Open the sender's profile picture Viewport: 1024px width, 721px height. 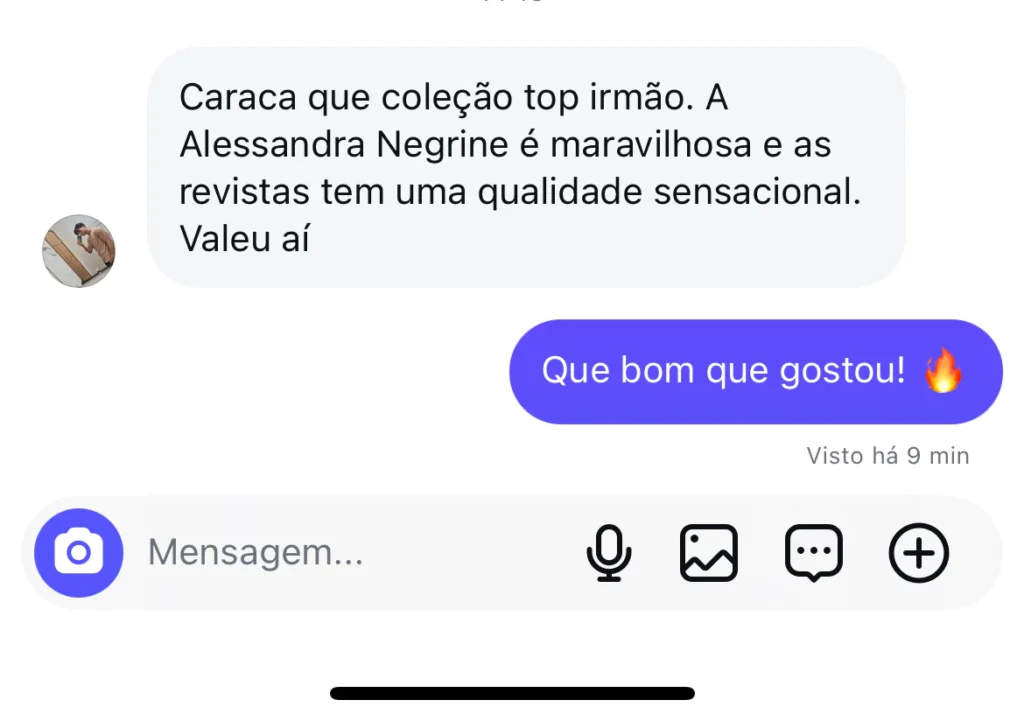coord(78,251)
